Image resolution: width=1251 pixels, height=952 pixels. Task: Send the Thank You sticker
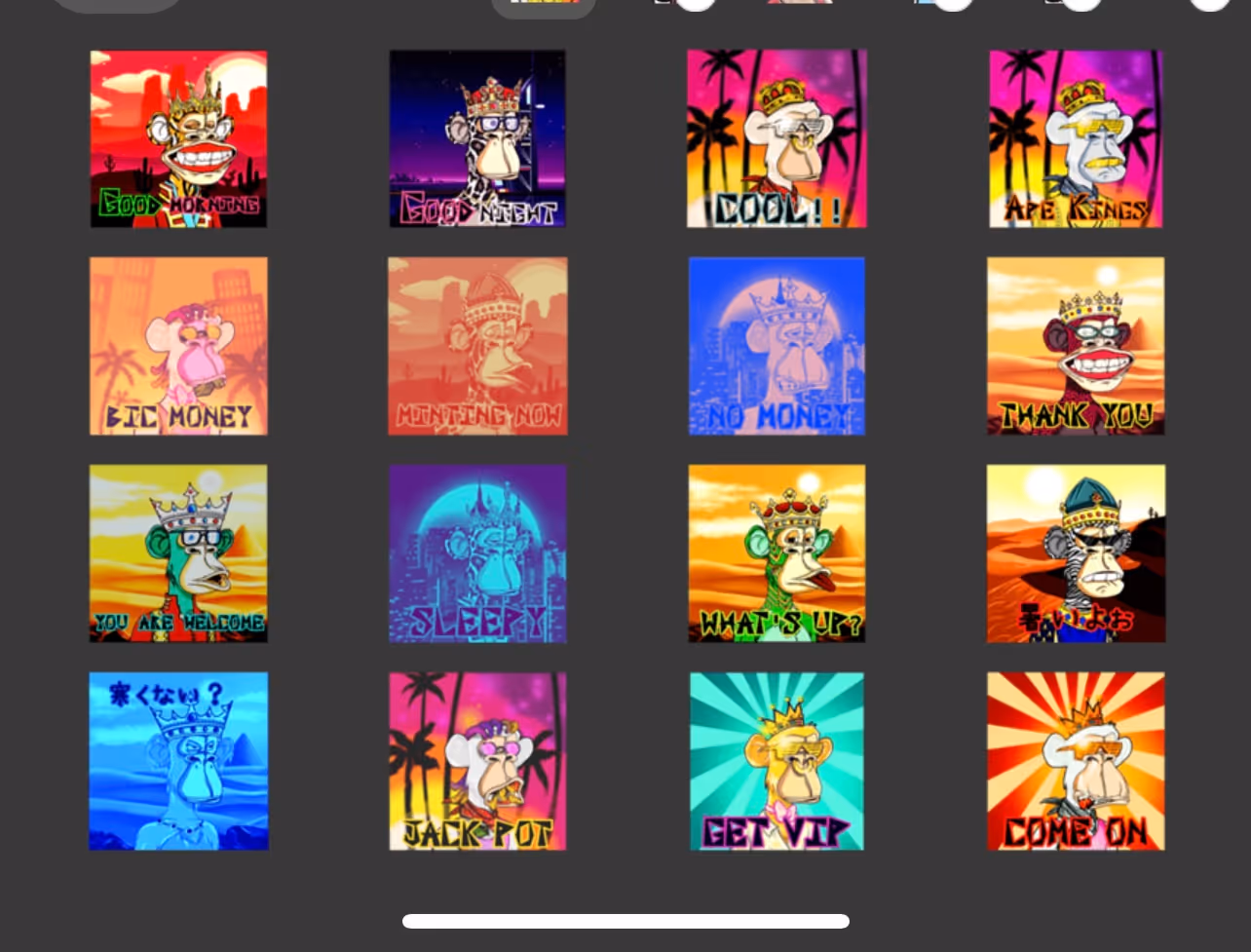(1076, 346)
